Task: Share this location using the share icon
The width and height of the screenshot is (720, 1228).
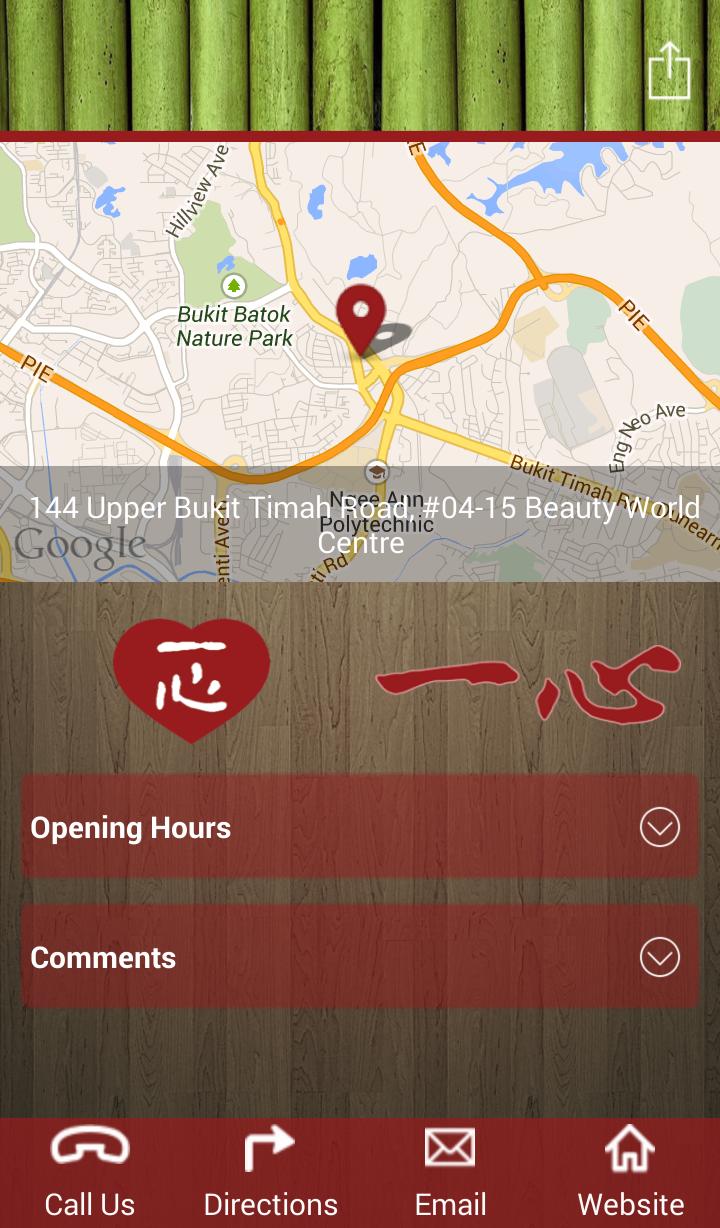Action: (x=669, y=71)
